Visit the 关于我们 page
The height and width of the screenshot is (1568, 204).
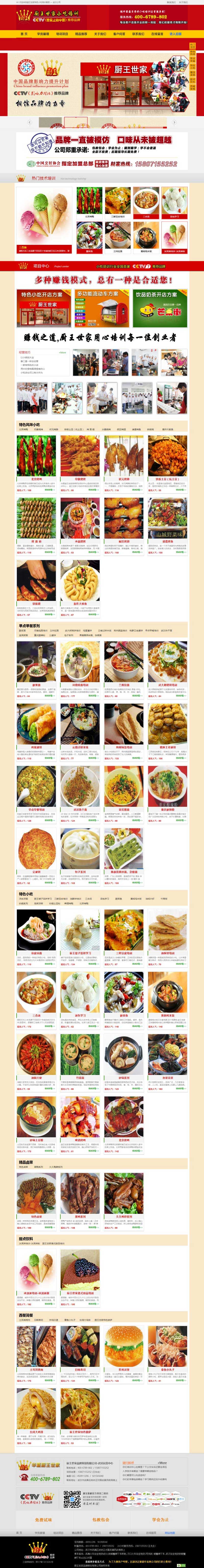click(100, 34)
